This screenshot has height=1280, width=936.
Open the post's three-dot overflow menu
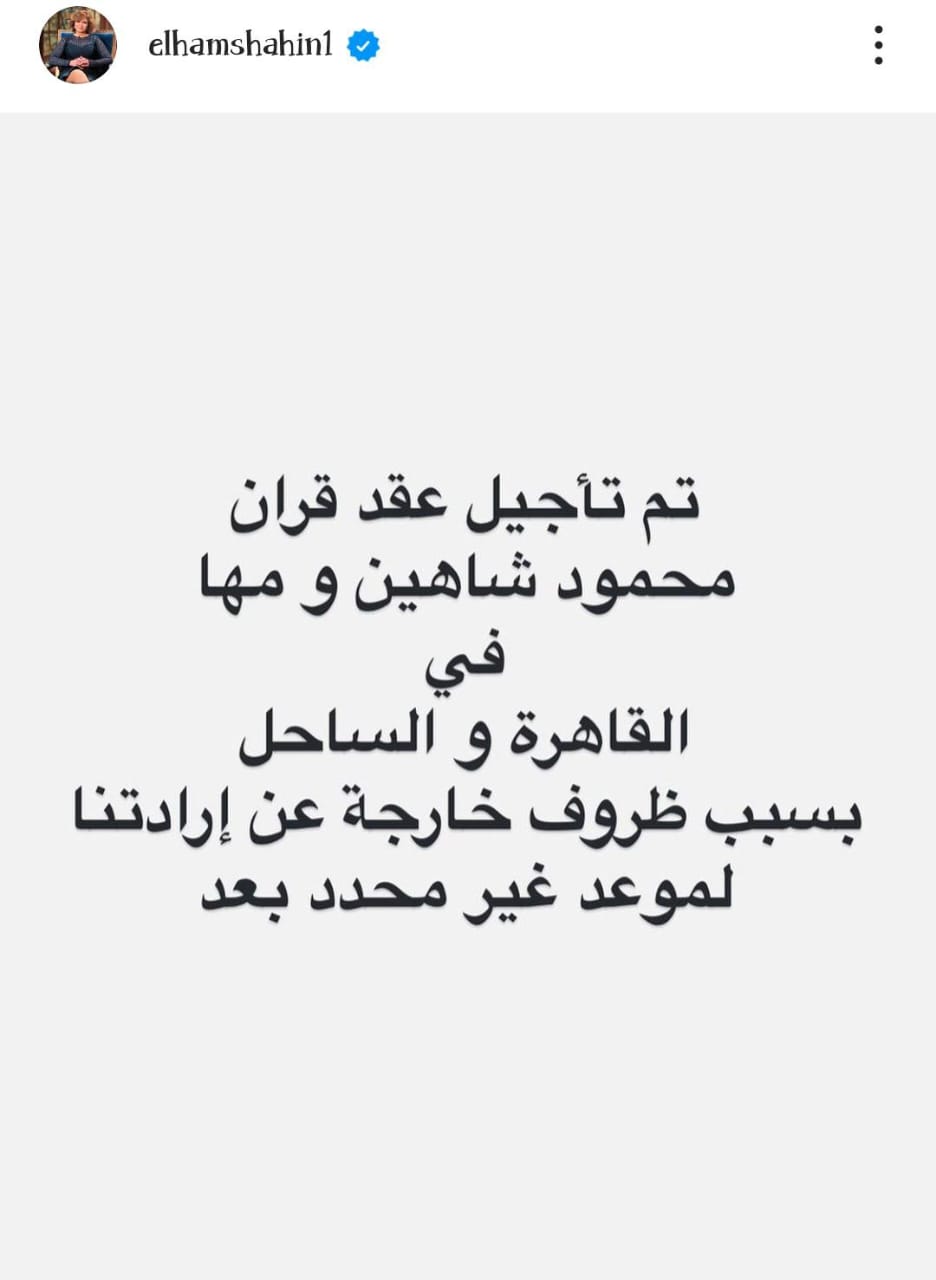click(878, 46)
